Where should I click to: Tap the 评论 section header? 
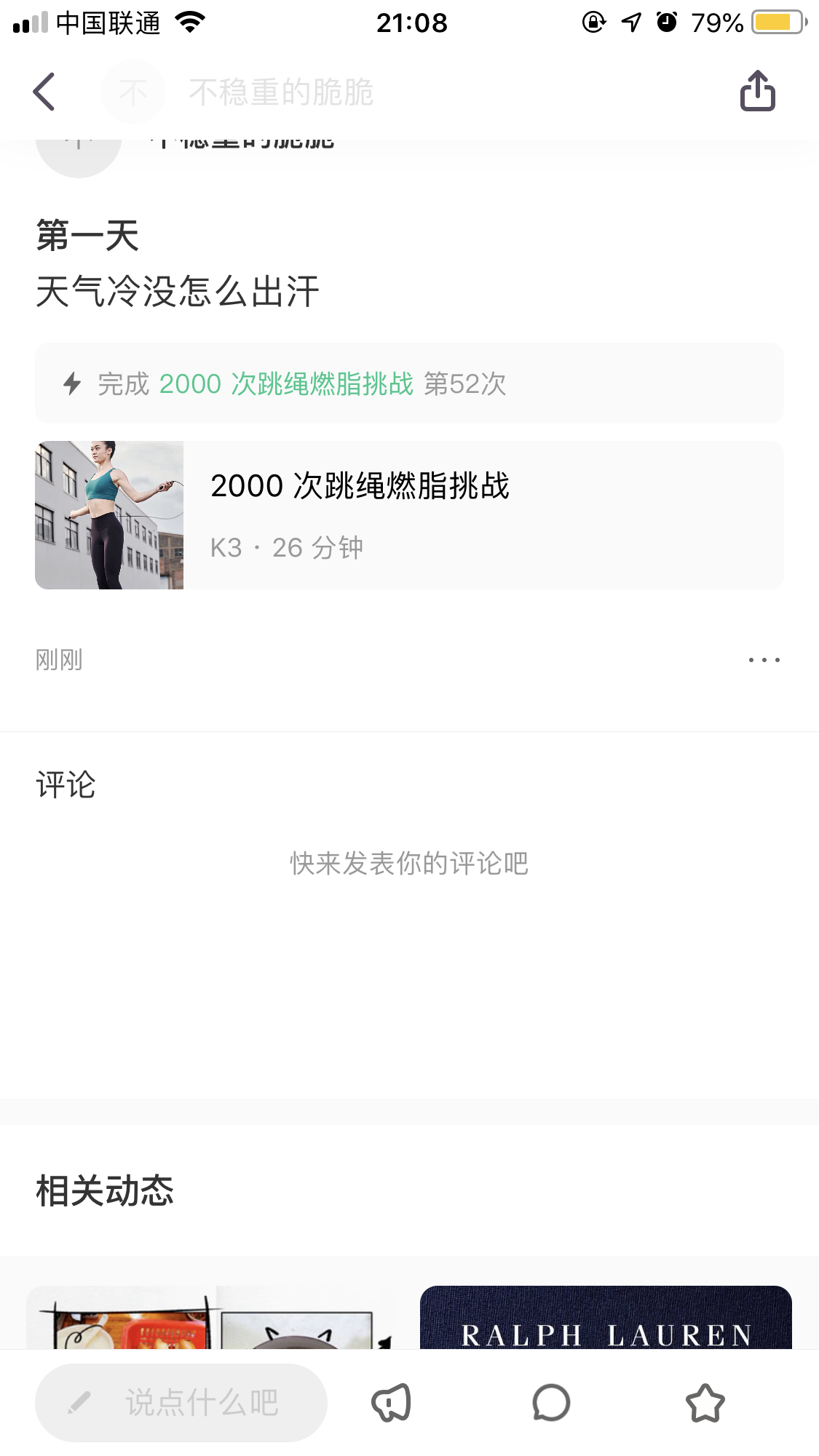tap(65, 785)
